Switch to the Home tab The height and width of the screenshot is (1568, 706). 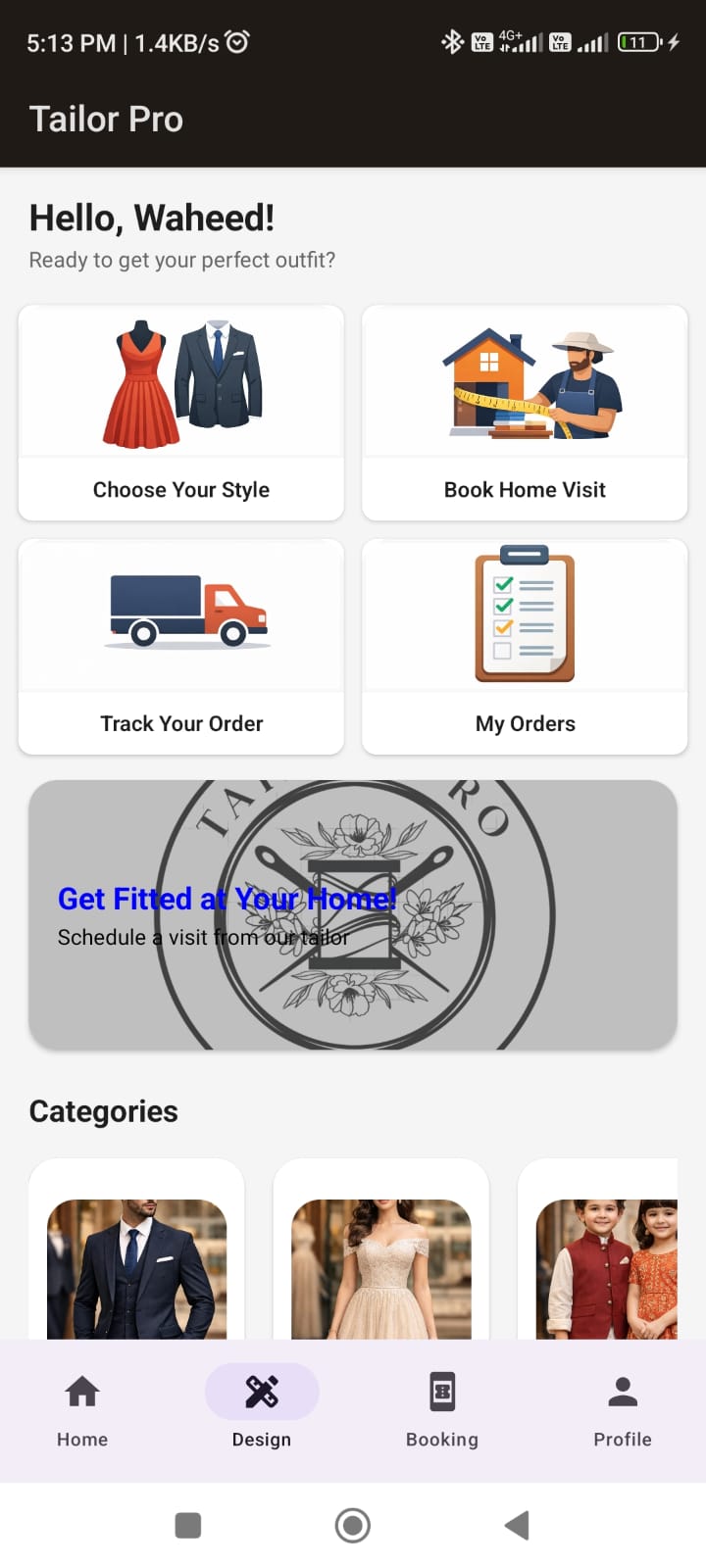click(82, 1409)
